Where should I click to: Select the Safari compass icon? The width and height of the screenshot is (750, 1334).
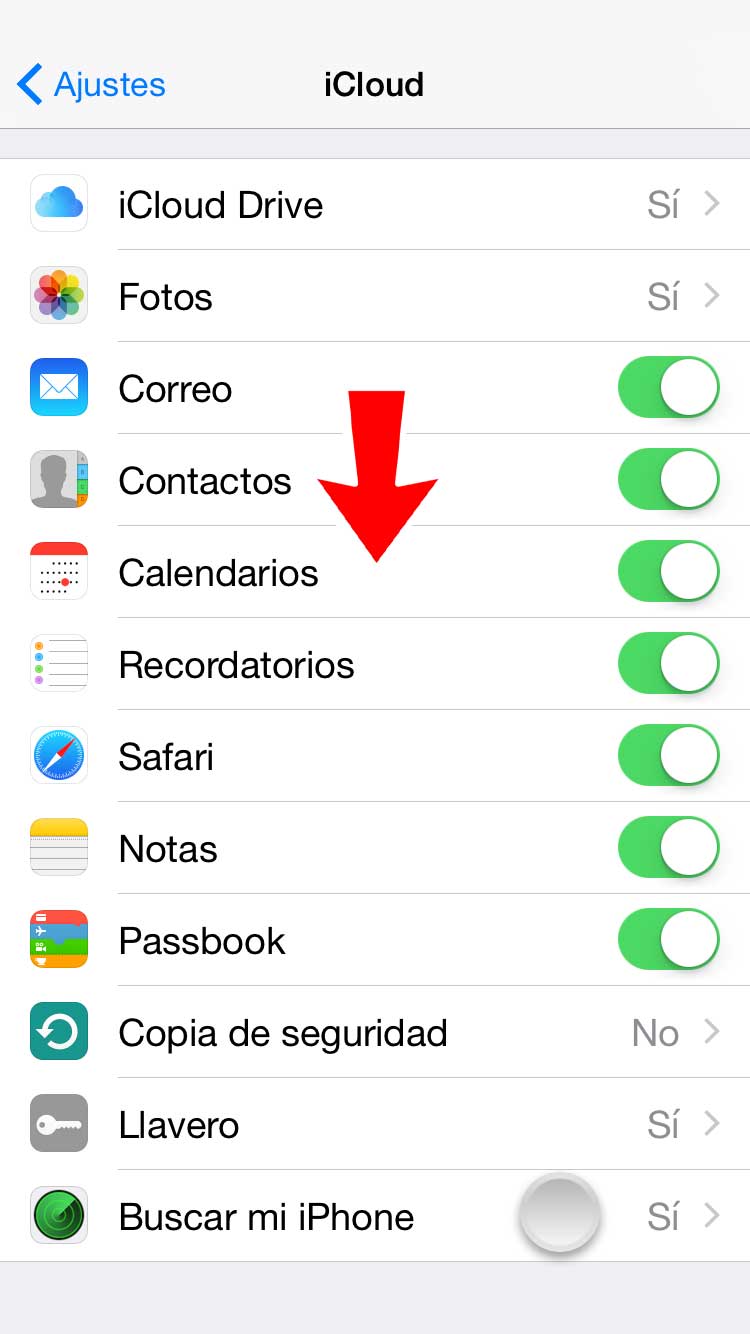click(x=58, y=755)
